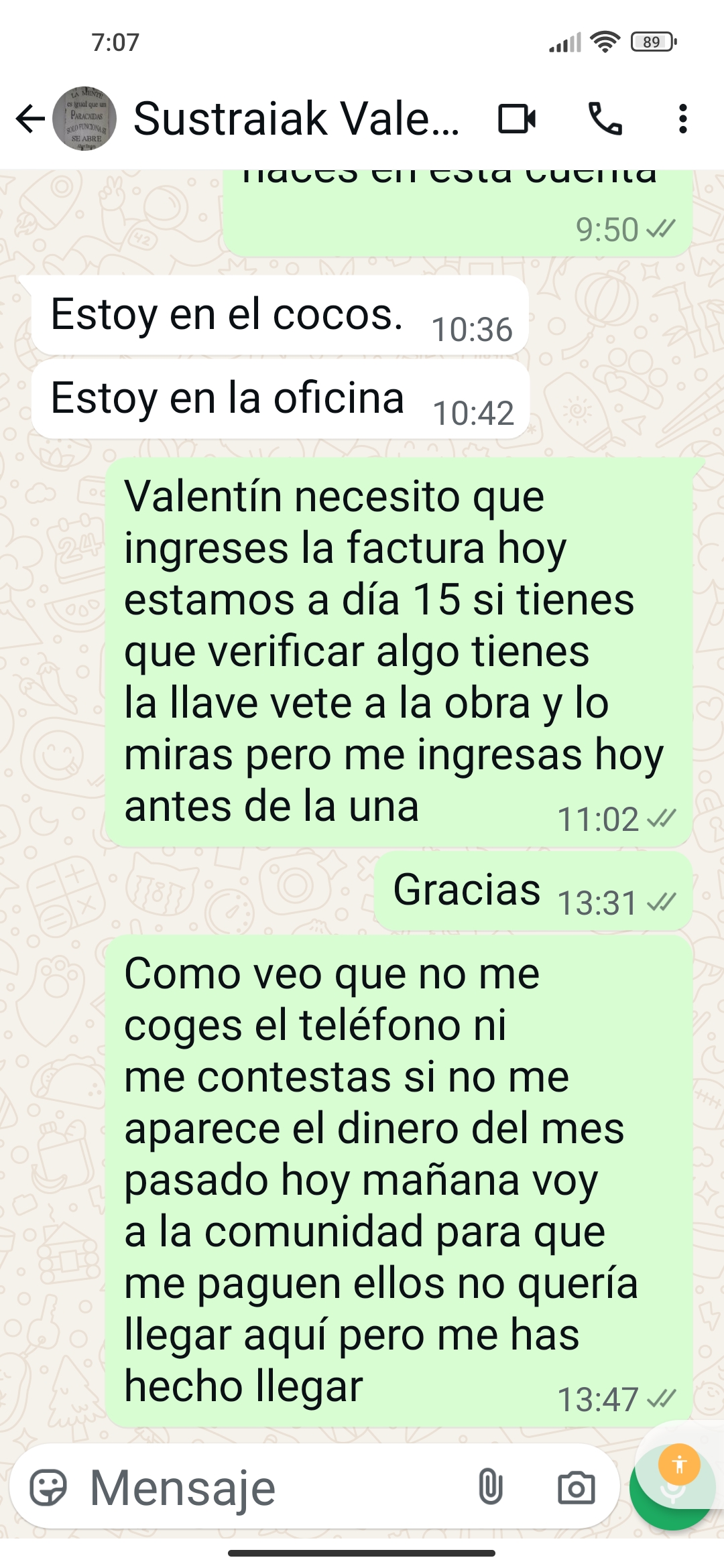Start a video call with Sustraiak
This screenshot has width=724, height=1568.
pos(517,119)
